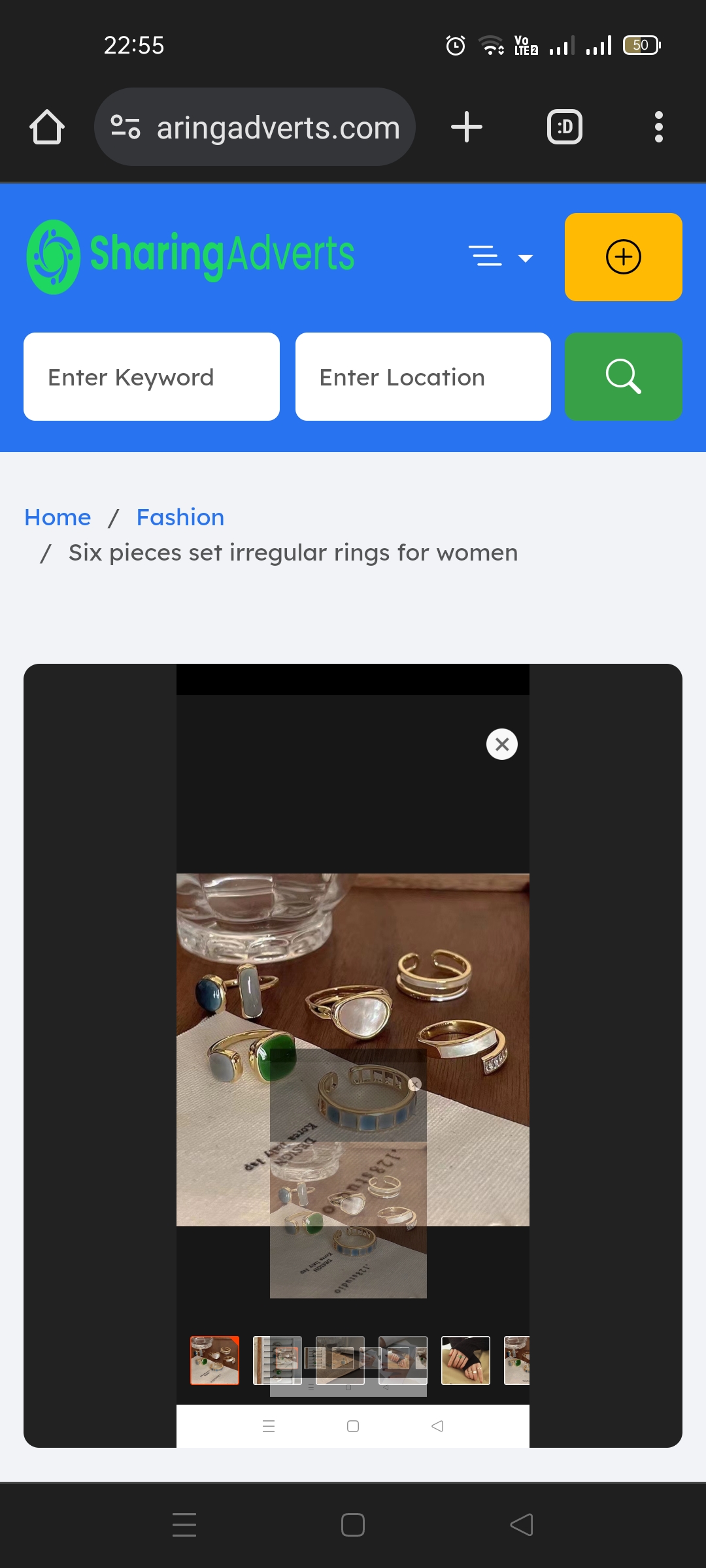Open the tab switcher
The image size is (706, 1568).
[x=564, y=127]
